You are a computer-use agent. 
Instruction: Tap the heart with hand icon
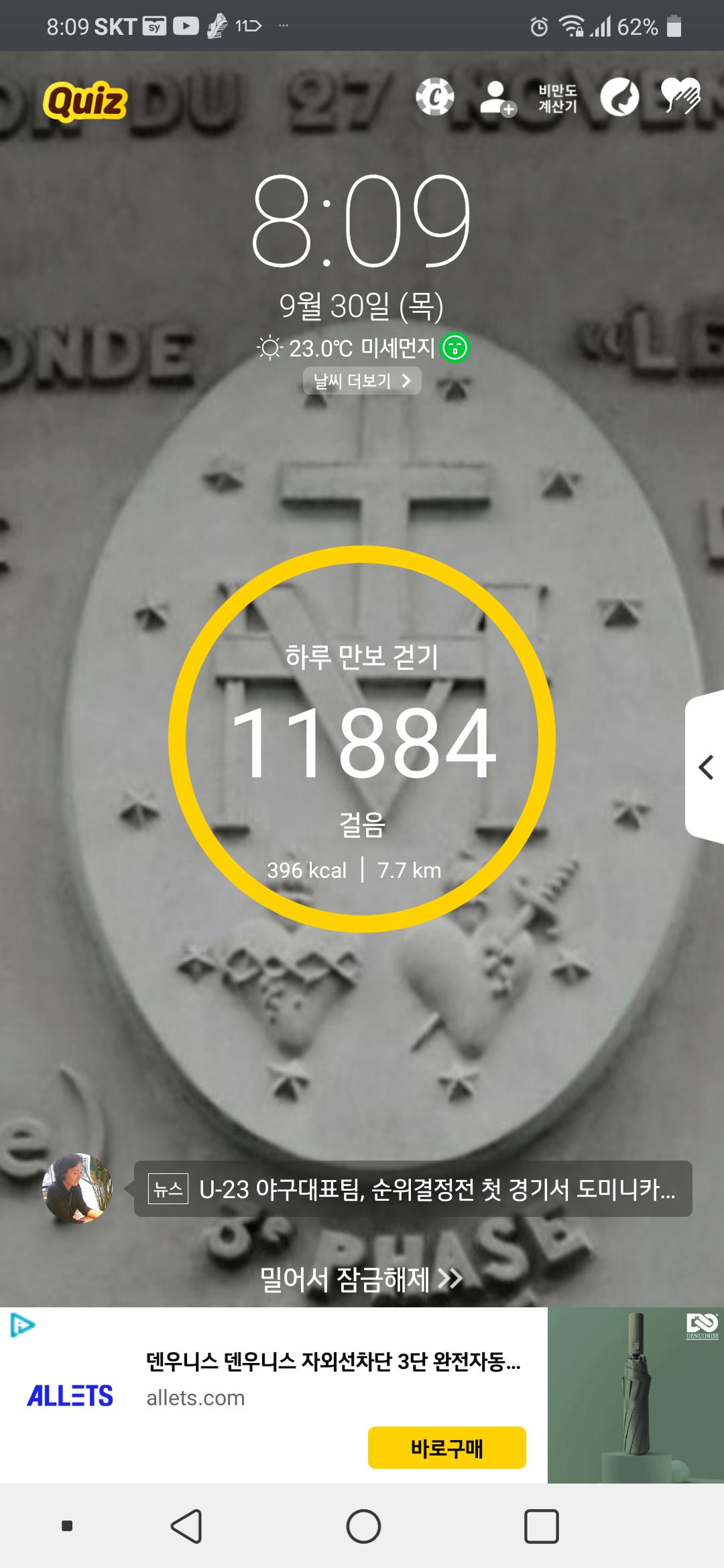(x=680, y=96)
